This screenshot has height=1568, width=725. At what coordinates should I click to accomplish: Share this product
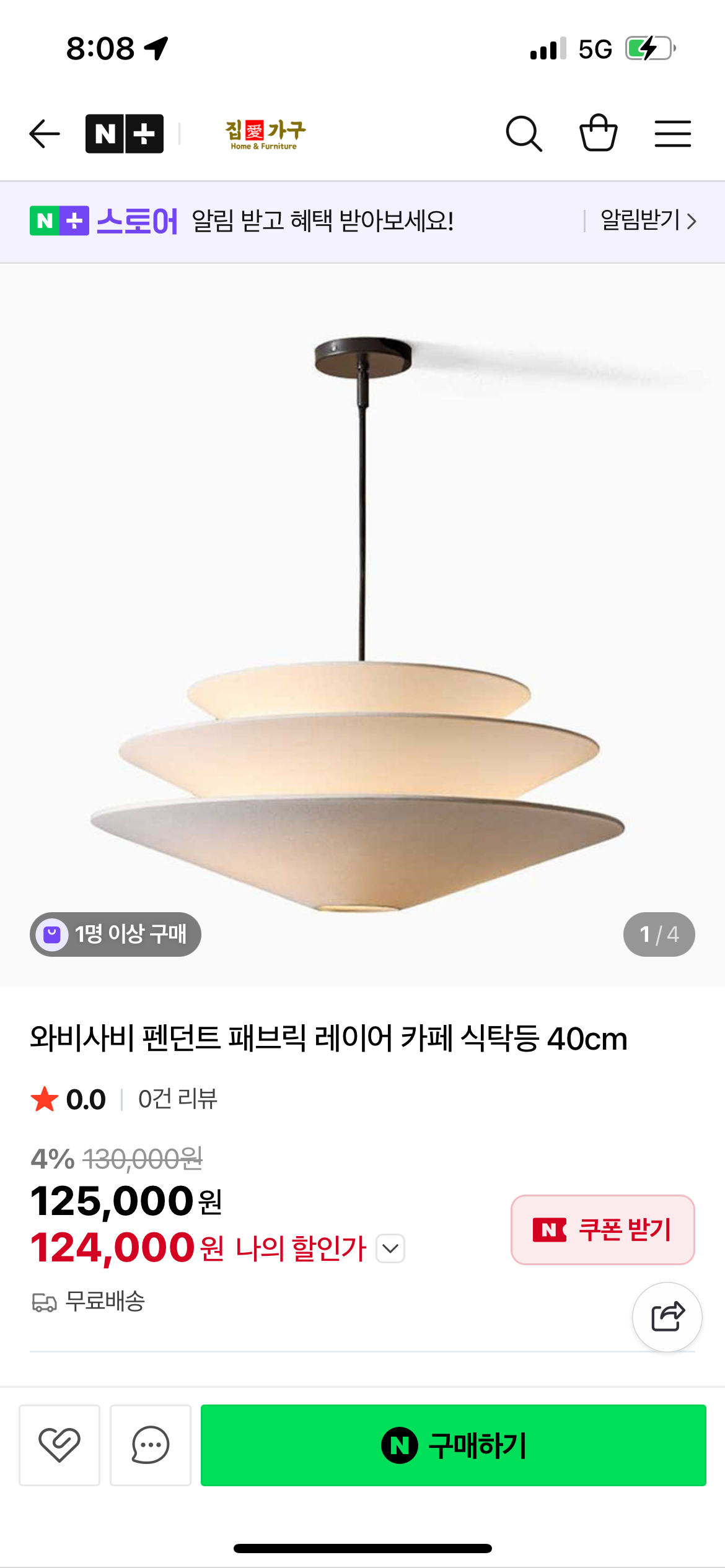[x=667, y=1317]
